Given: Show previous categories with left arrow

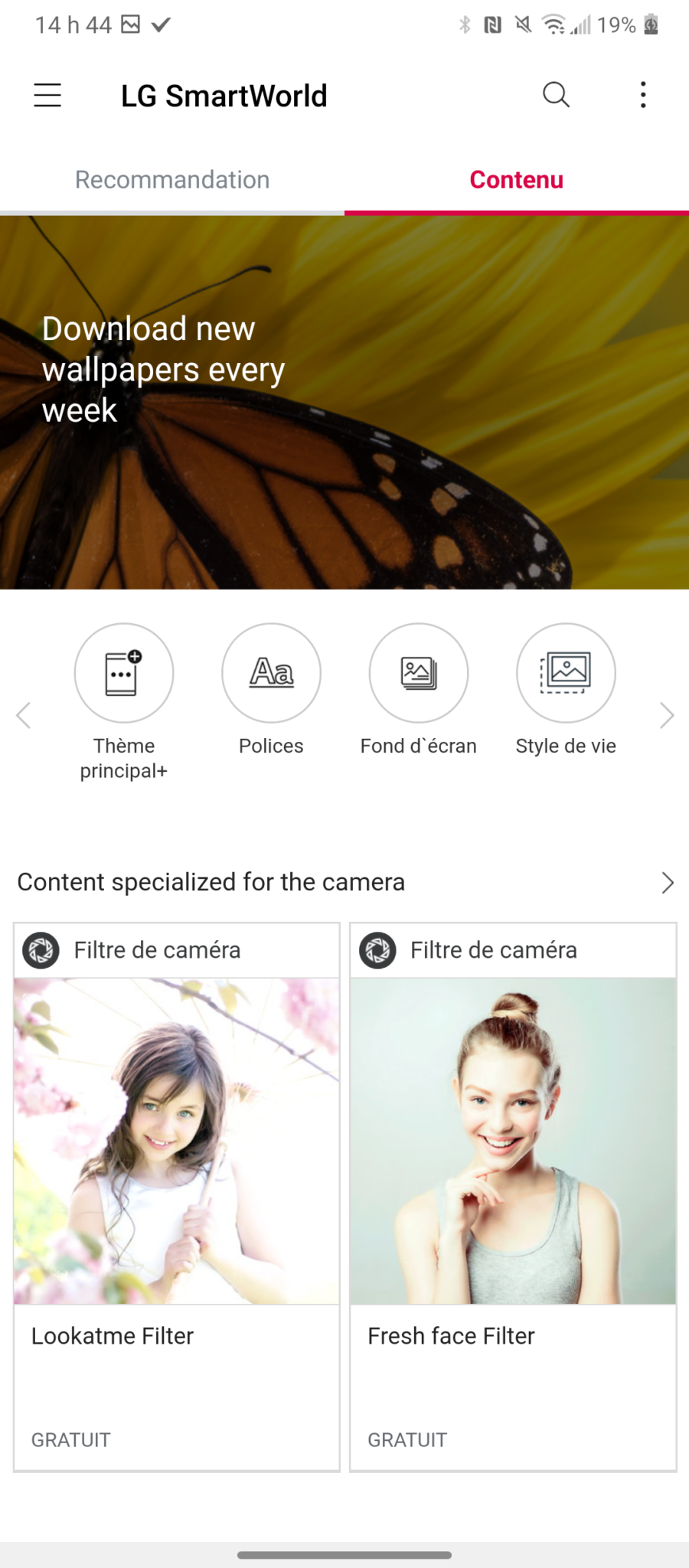Looking at the screenshot, I should (24, 715).
